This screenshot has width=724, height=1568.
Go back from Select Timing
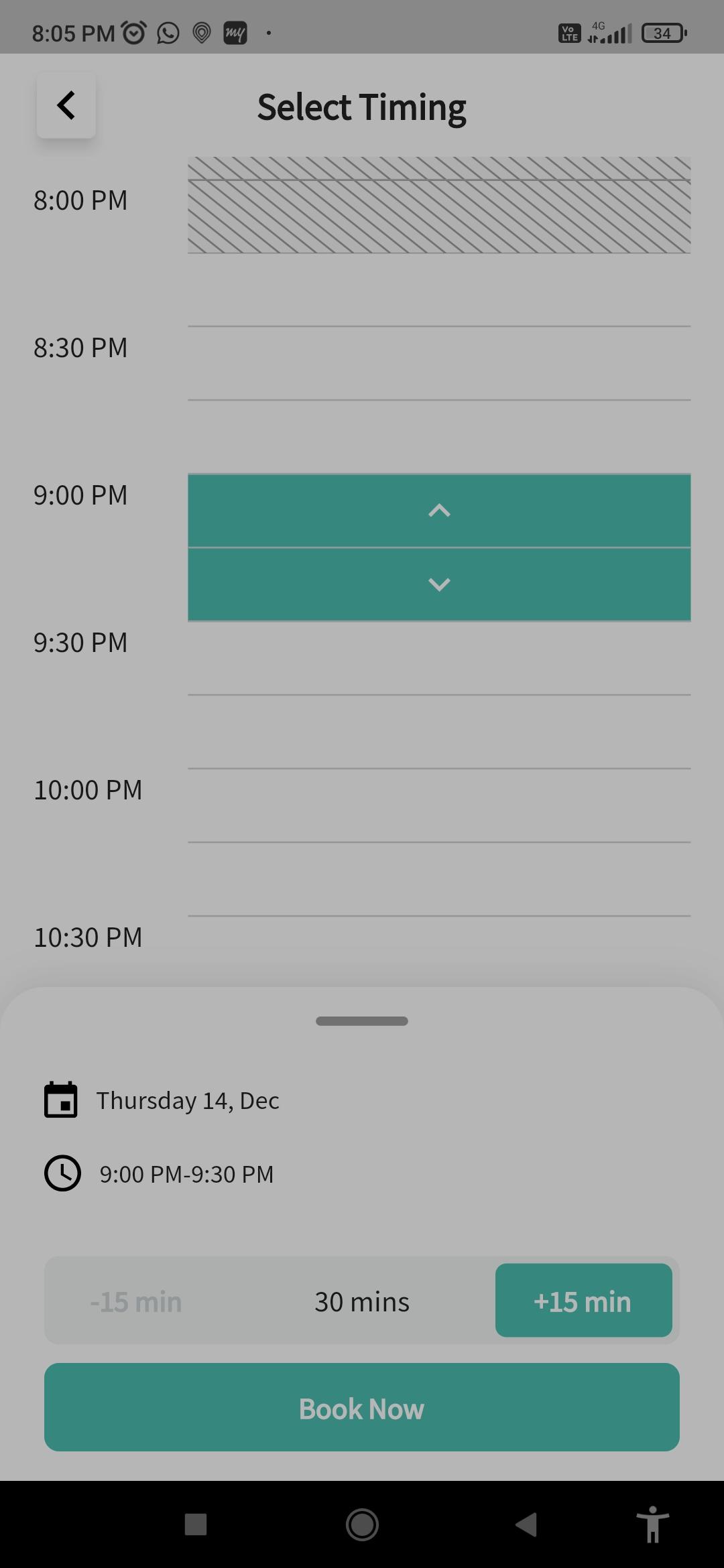(x=66, y=106)
